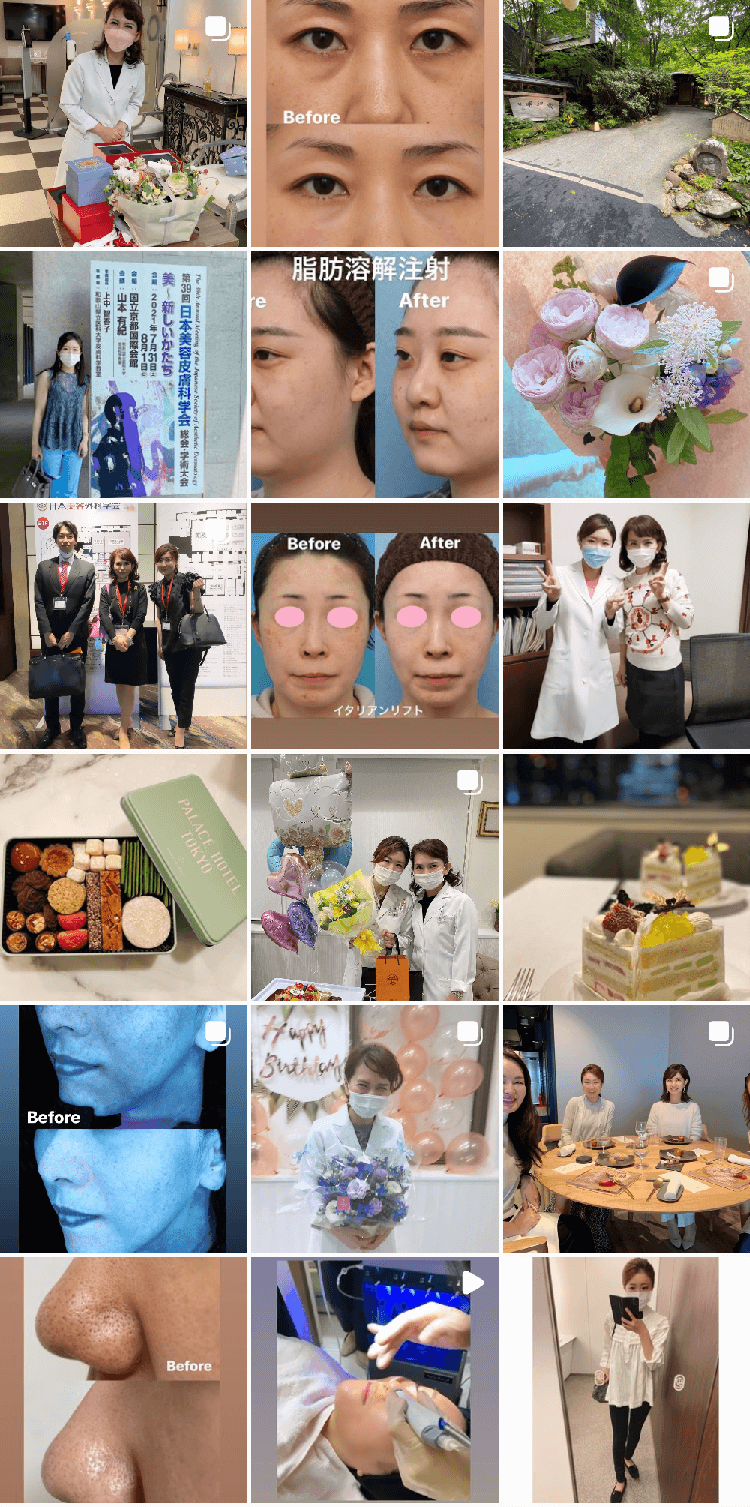750x1507 pixels.
Task: Open the garden driveway photo post
Action: coord(626,123)
